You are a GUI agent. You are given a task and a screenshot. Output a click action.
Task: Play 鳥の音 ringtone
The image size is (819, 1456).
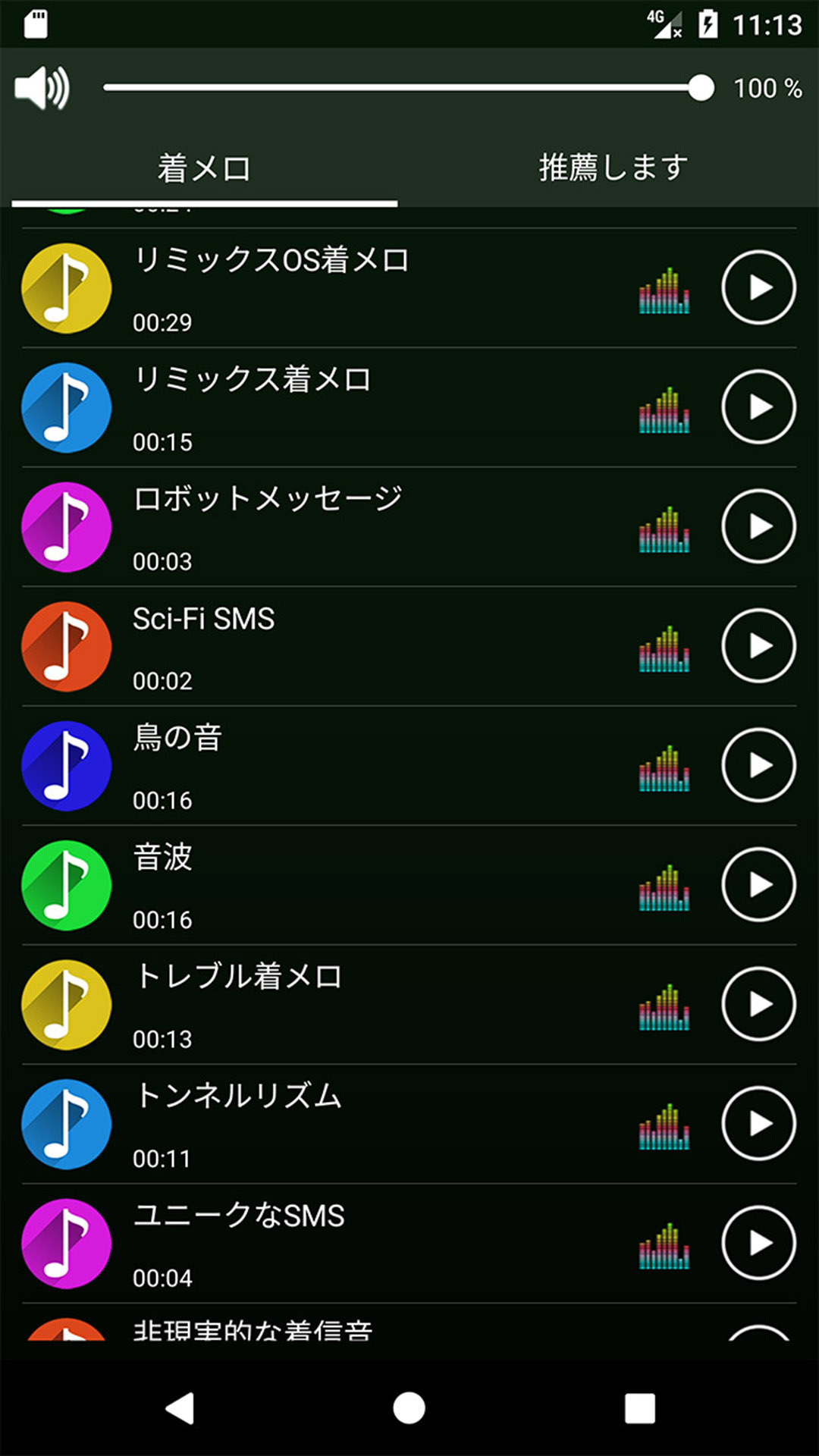coord(758,765)
